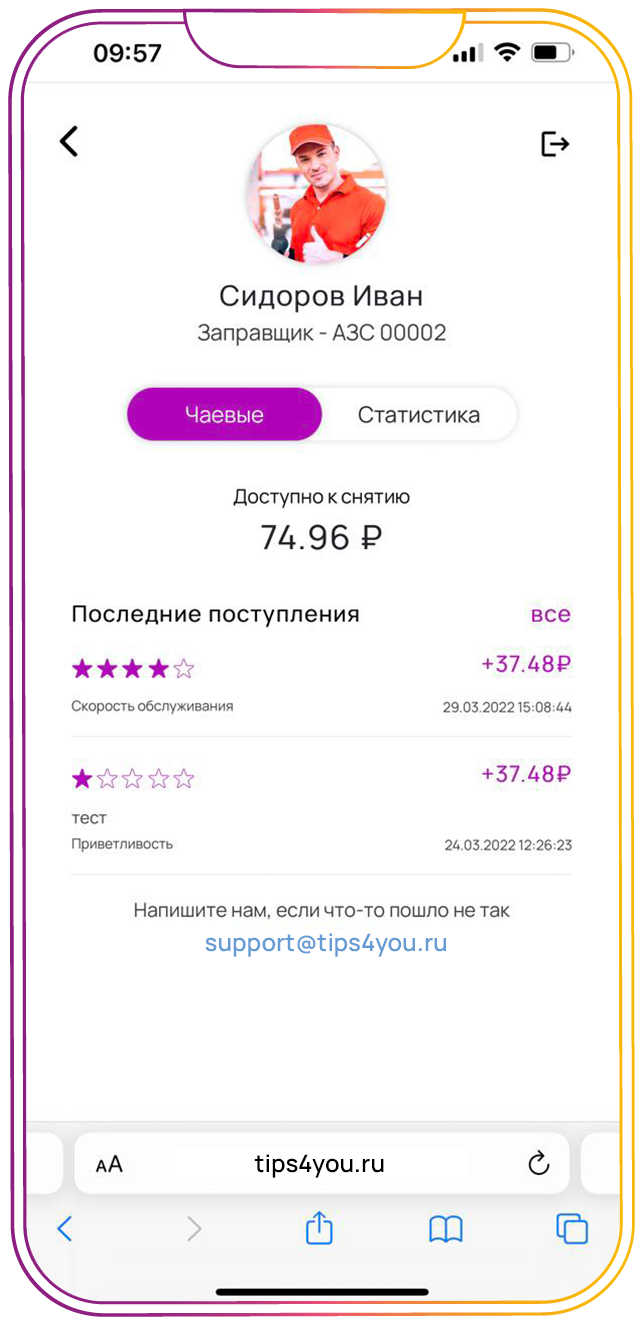643x1325 pixels.
Task: Open the Safari aA reader menu
Action: 109,1164
